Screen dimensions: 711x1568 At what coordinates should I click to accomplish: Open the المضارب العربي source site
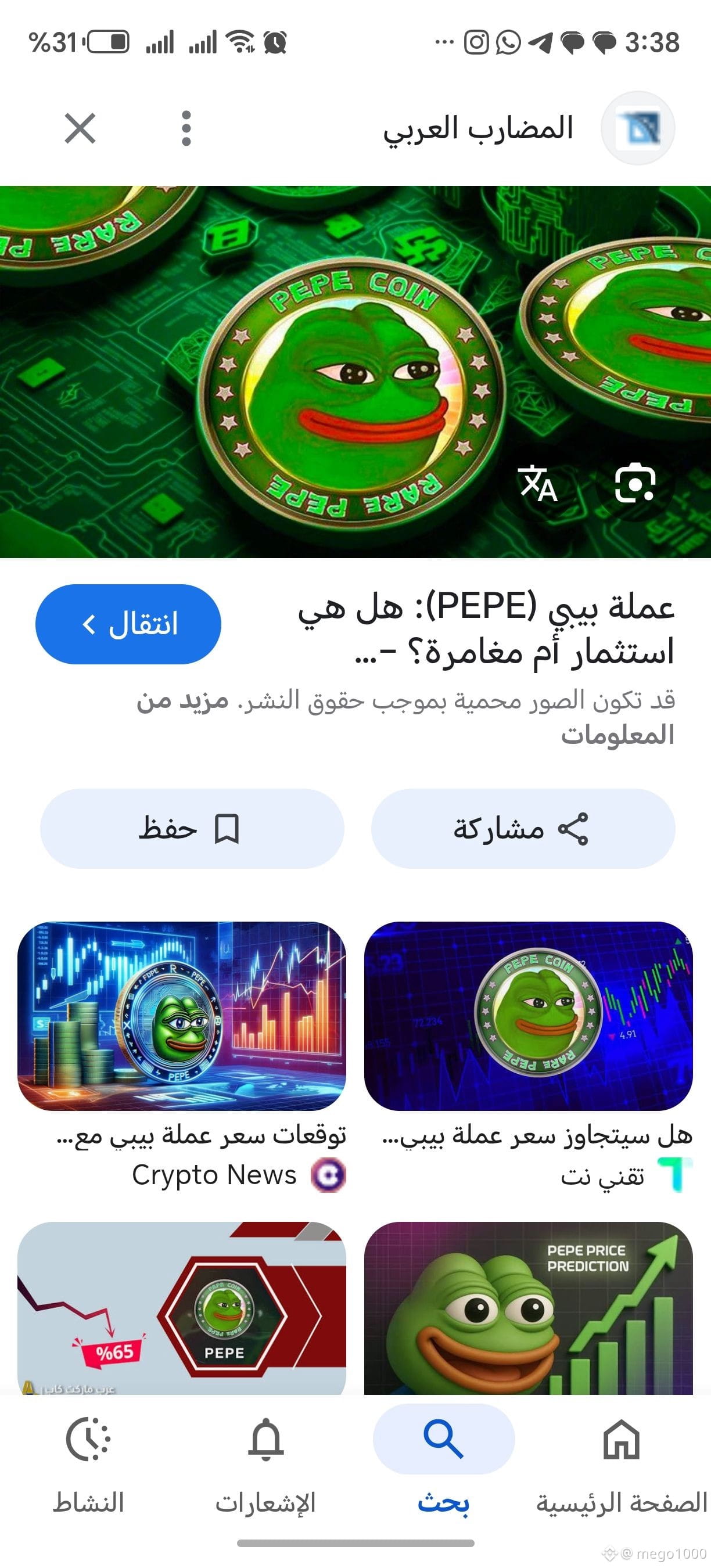click(479, 128)
